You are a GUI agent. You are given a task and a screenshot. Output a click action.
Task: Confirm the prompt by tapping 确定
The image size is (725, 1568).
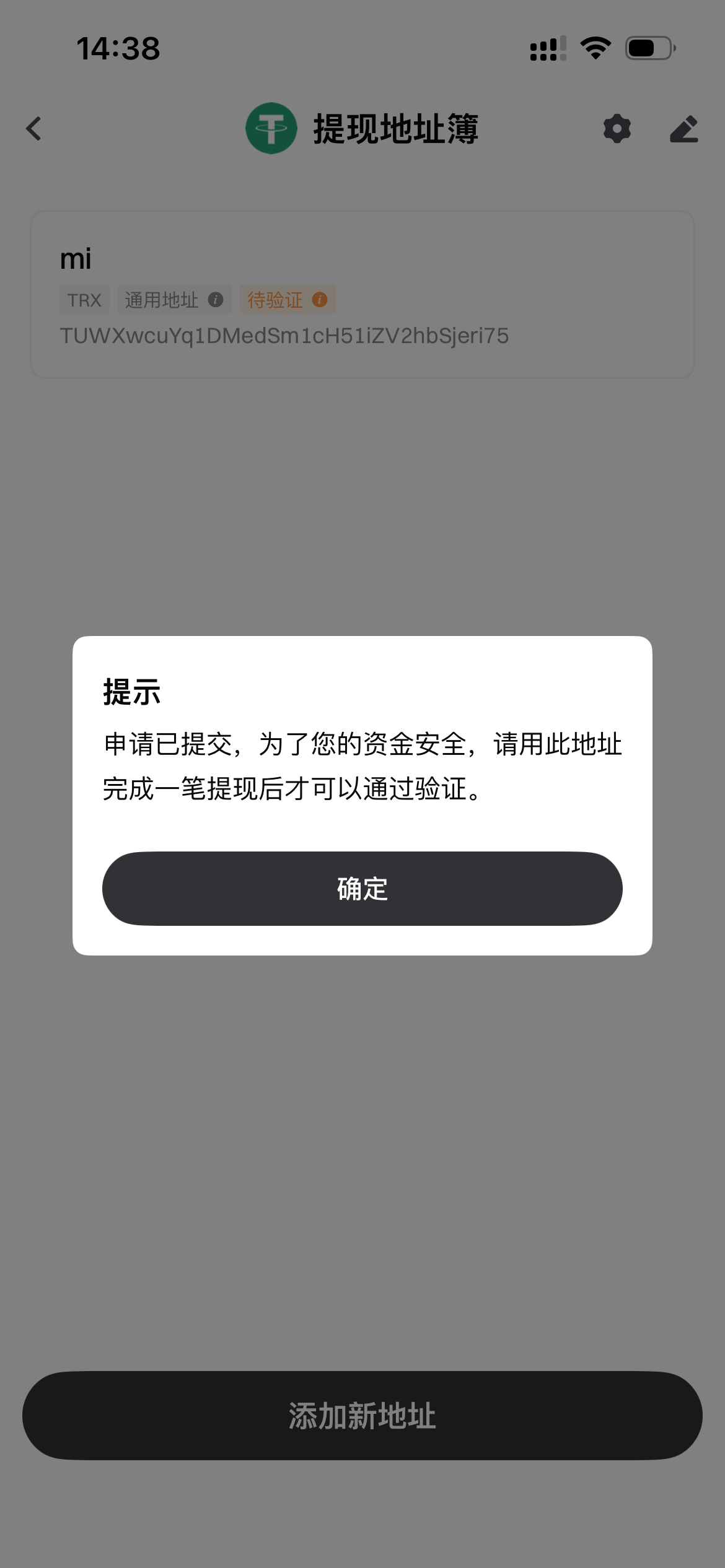tap(362, 889)
